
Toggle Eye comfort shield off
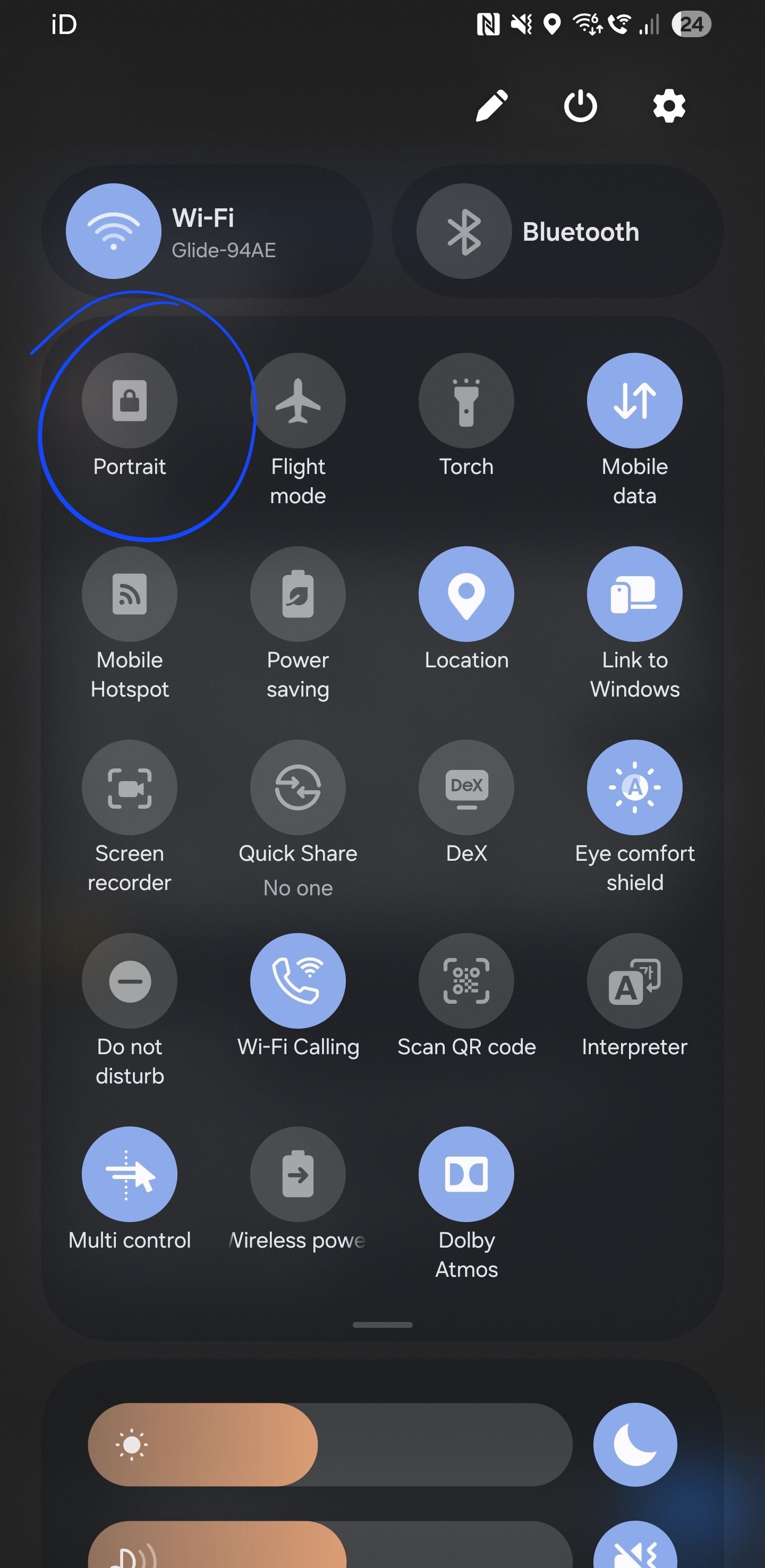click(x=634, y=787)
